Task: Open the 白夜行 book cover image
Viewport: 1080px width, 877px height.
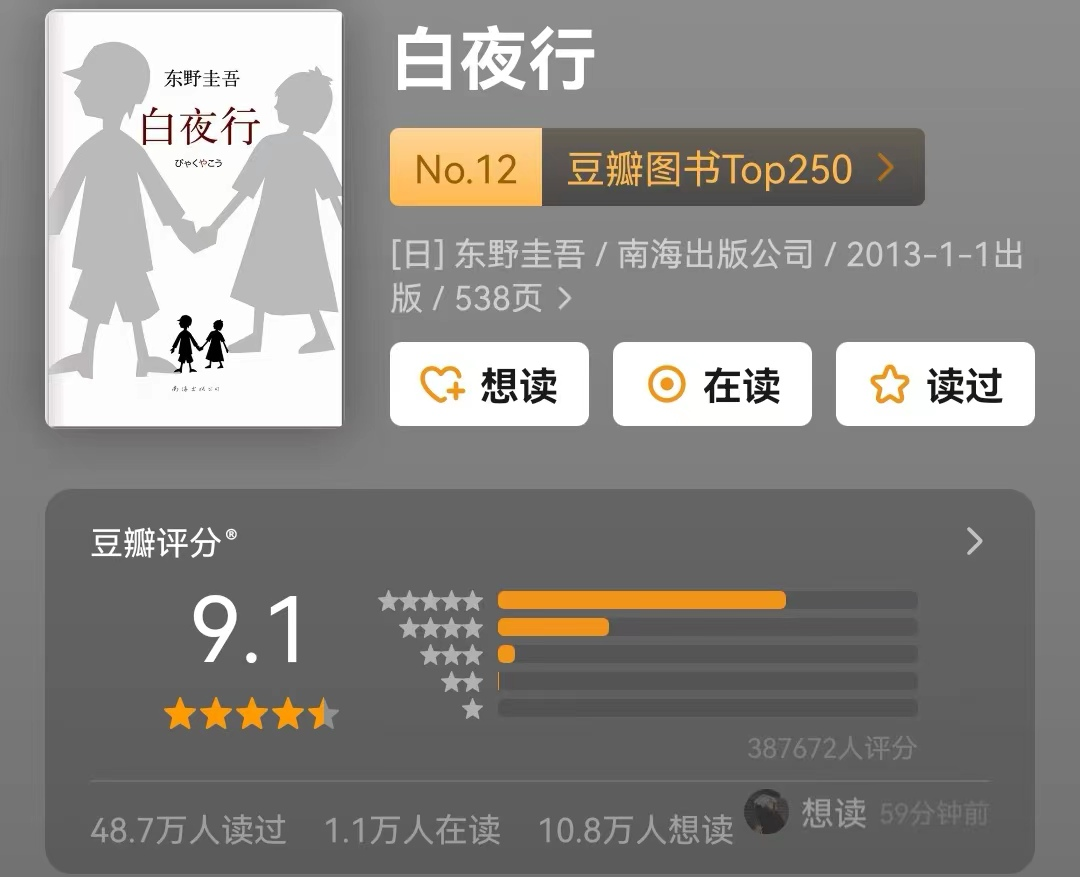Action: coord(194,218)
